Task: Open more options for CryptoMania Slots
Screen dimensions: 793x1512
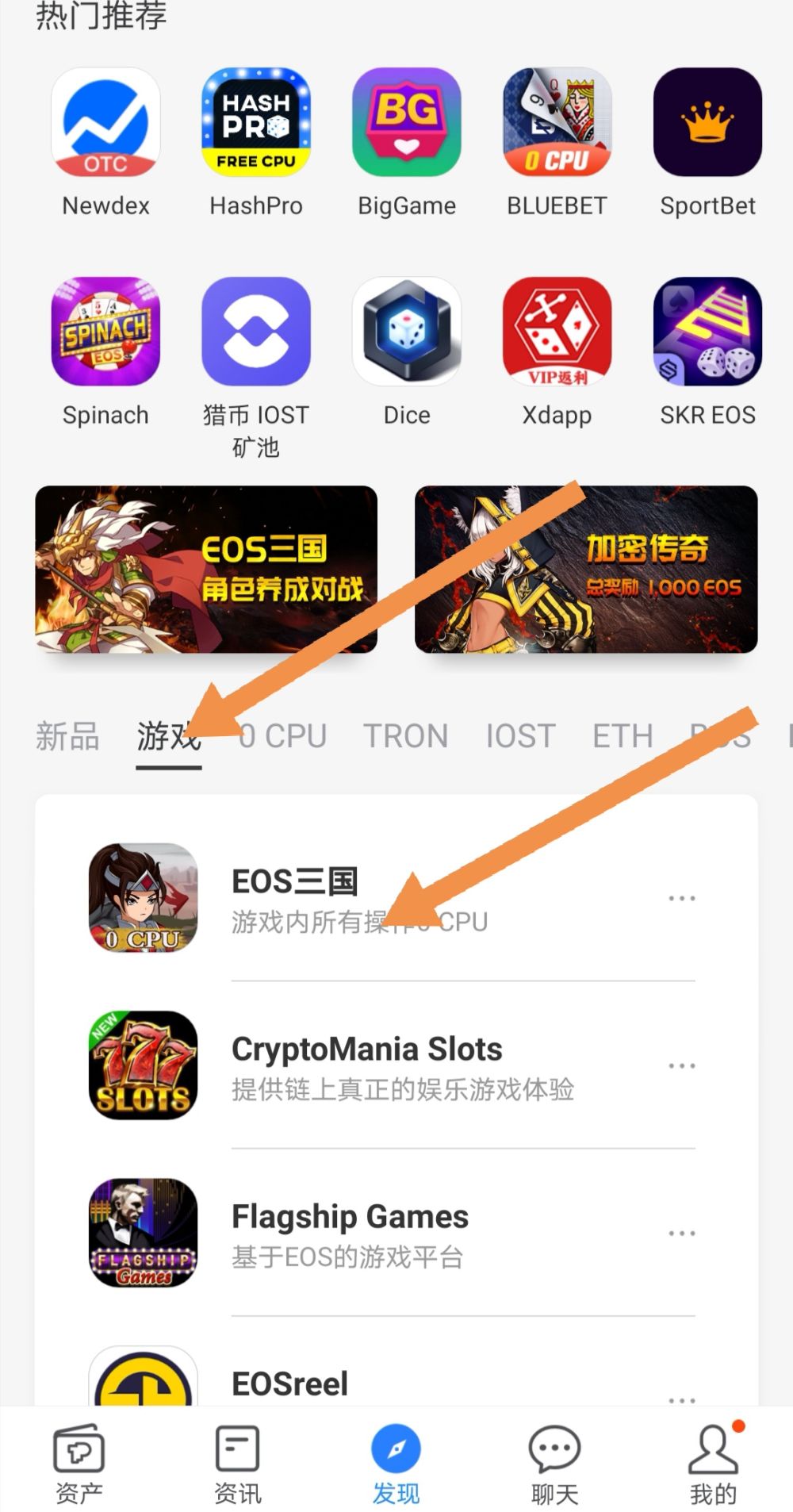Action: [x=681, y=1065]
